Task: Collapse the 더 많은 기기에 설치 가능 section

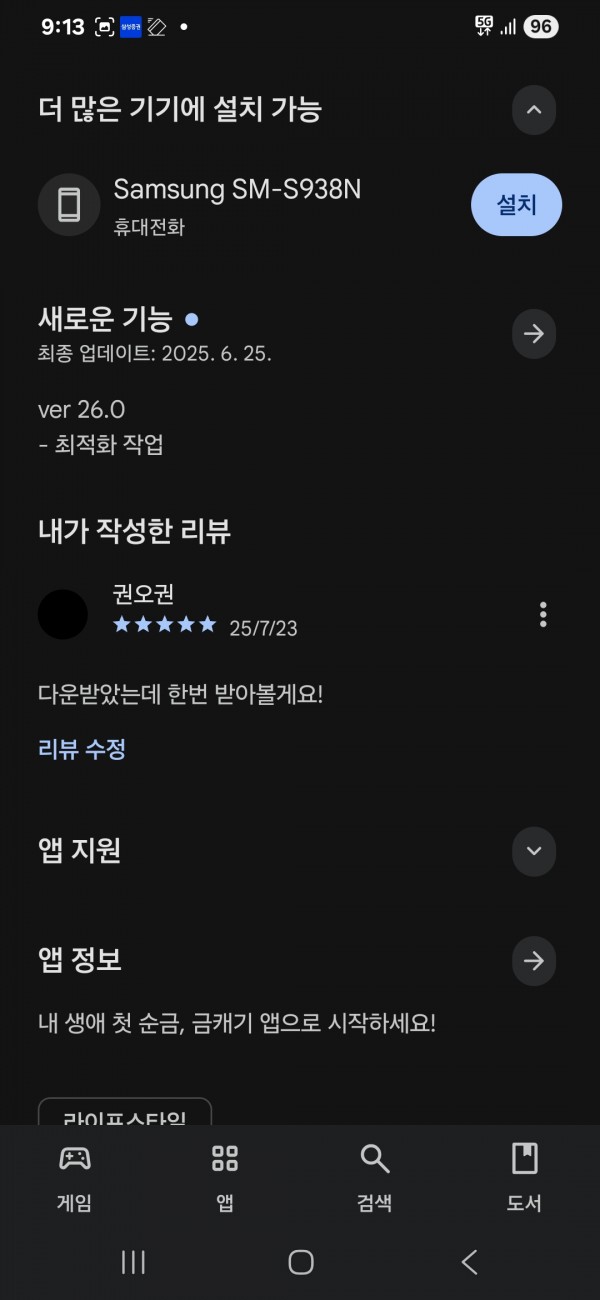Action: coord(534,110)
